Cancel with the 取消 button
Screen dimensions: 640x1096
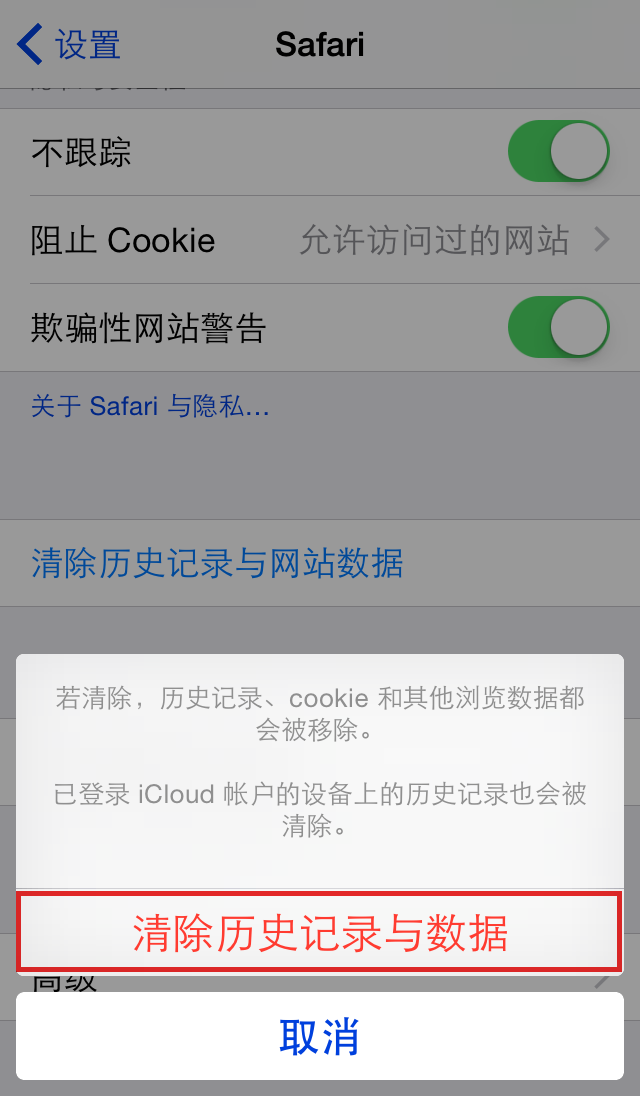coord(319,1036)
